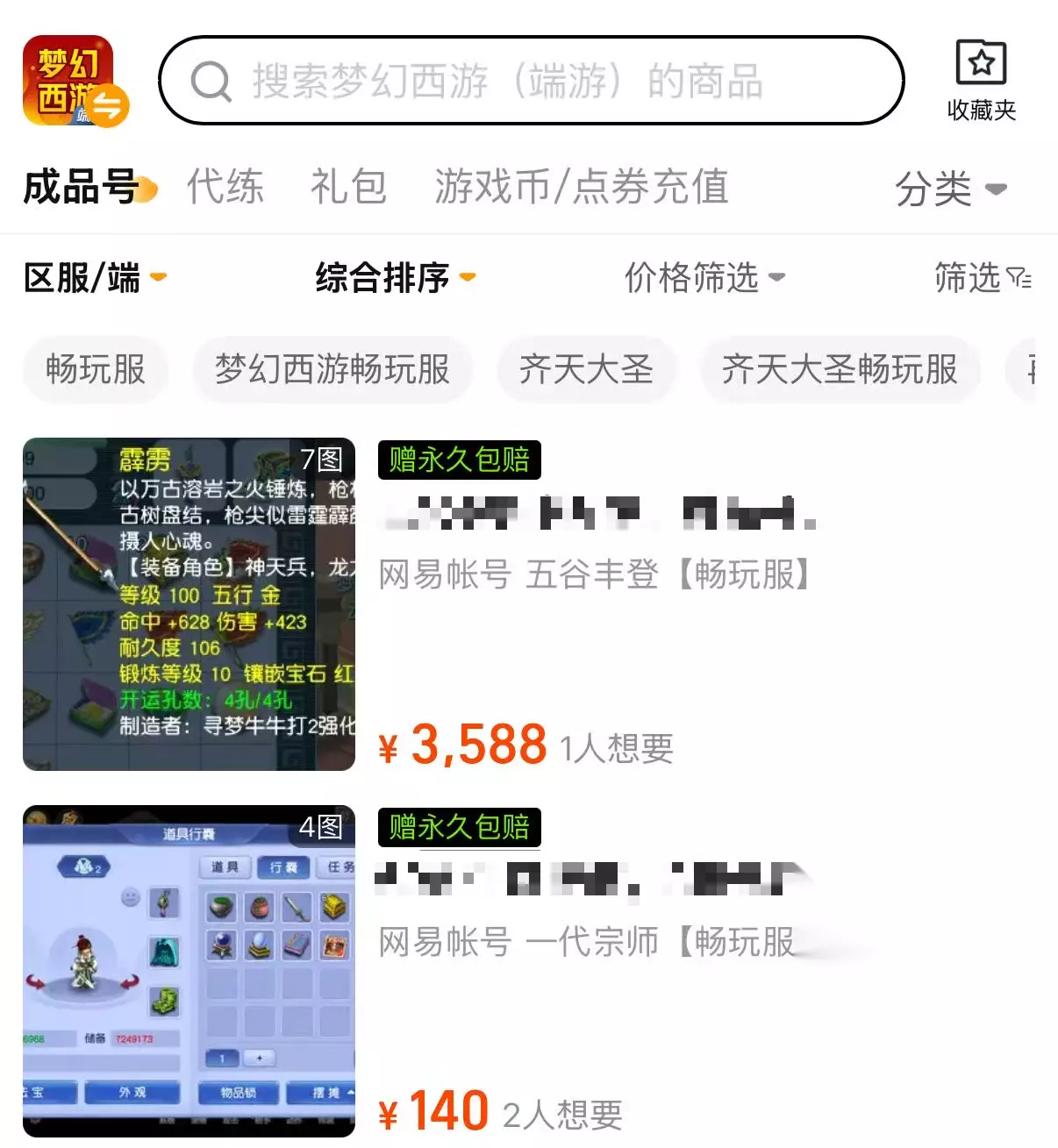Select the 梦幻西游畅玩服 chip
This screenshot has width=1058, height=1148.
point(332,369)
